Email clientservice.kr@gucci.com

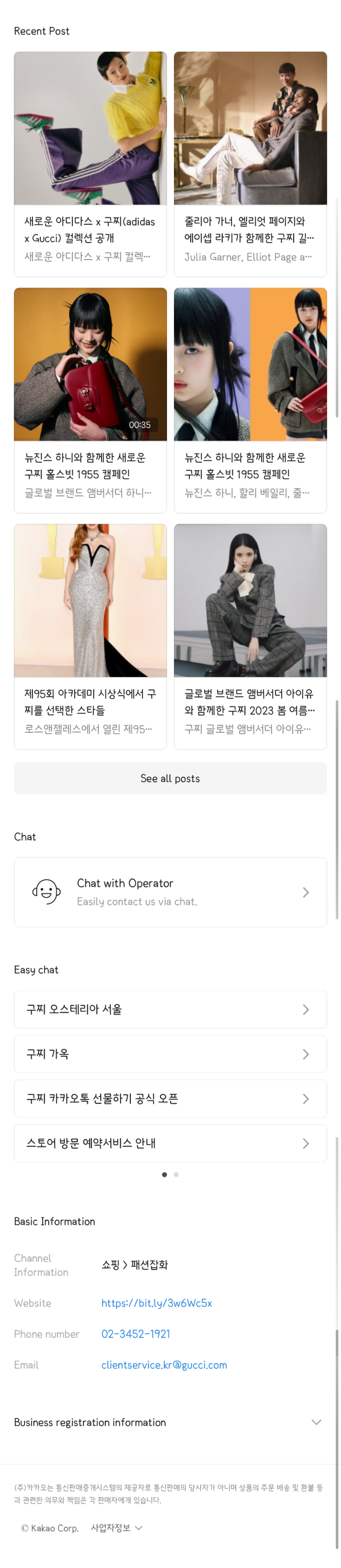[x=164, y=1365]
